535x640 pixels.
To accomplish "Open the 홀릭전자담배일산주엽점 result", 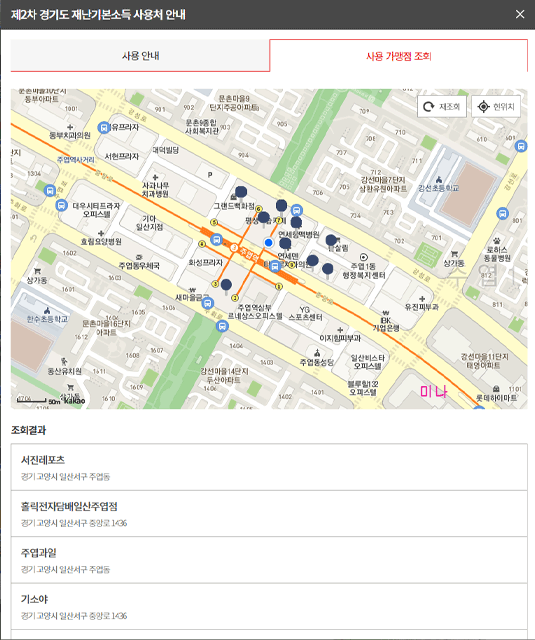I will (x=269, y=513).
